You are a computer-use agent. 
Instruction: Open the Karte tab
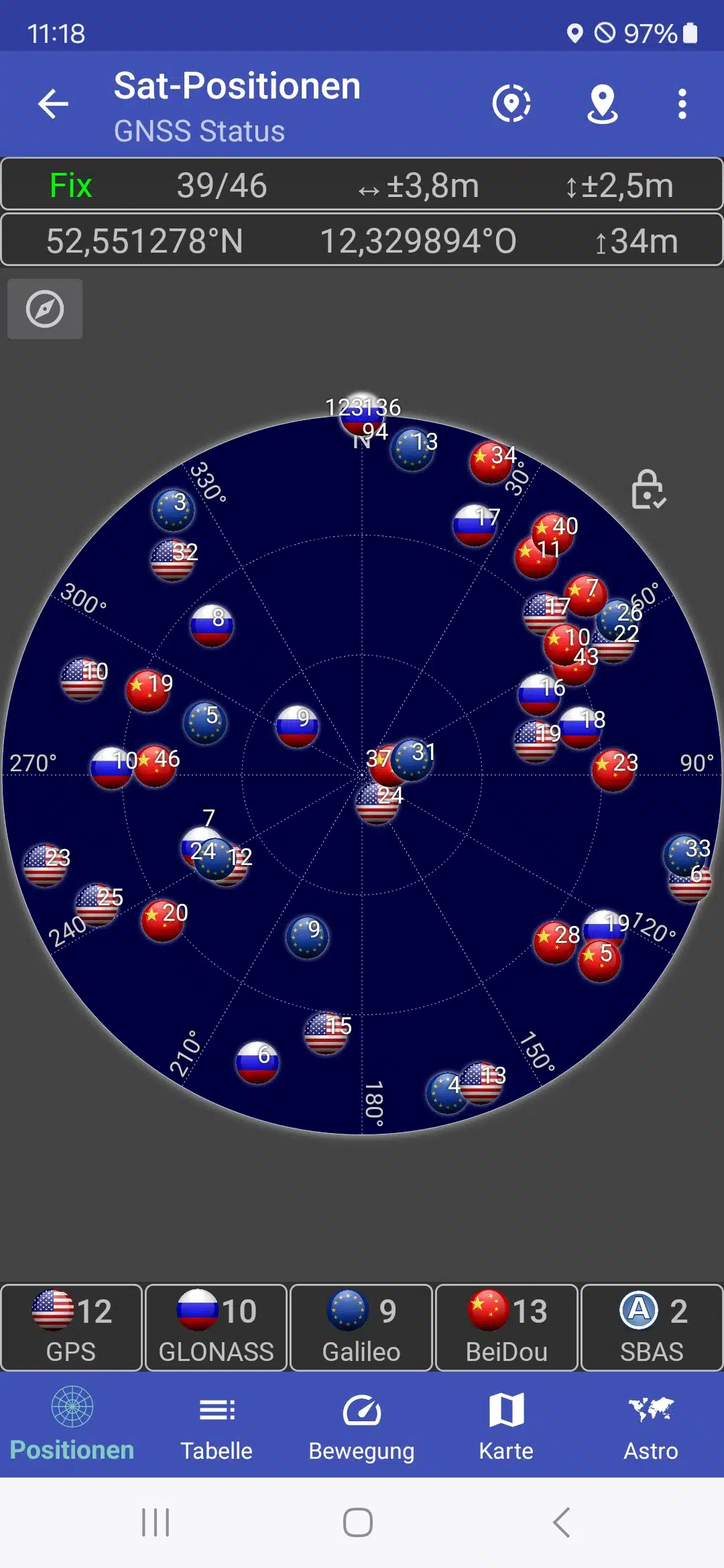(x=506, y=1425)
